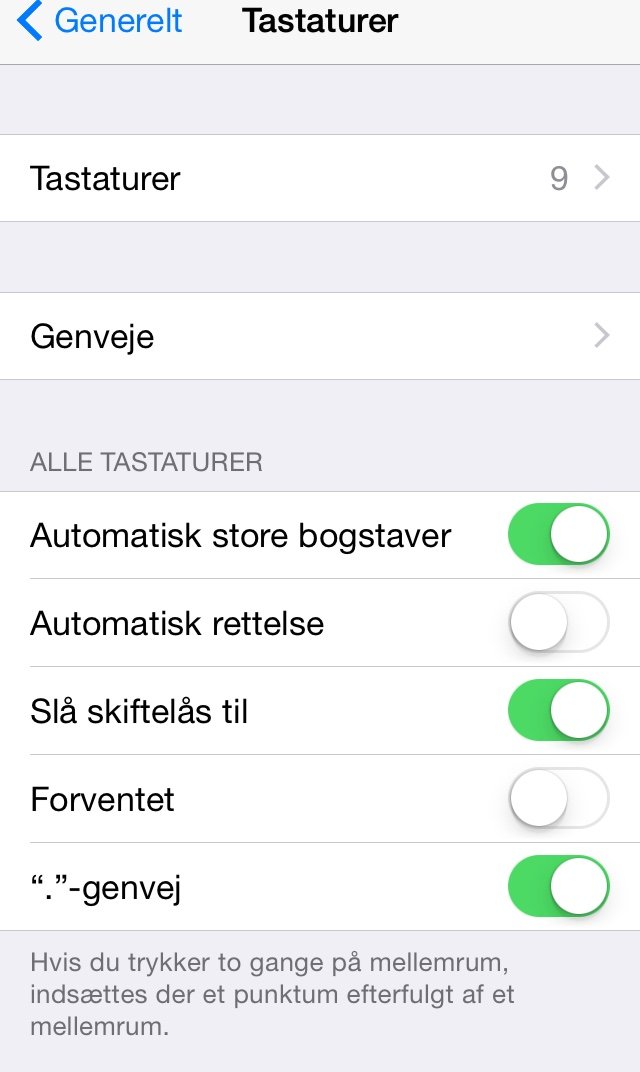Screen dimensions: 640x1072
Task: Turn off Slå skiftelås til
Action: click(558, 711)
